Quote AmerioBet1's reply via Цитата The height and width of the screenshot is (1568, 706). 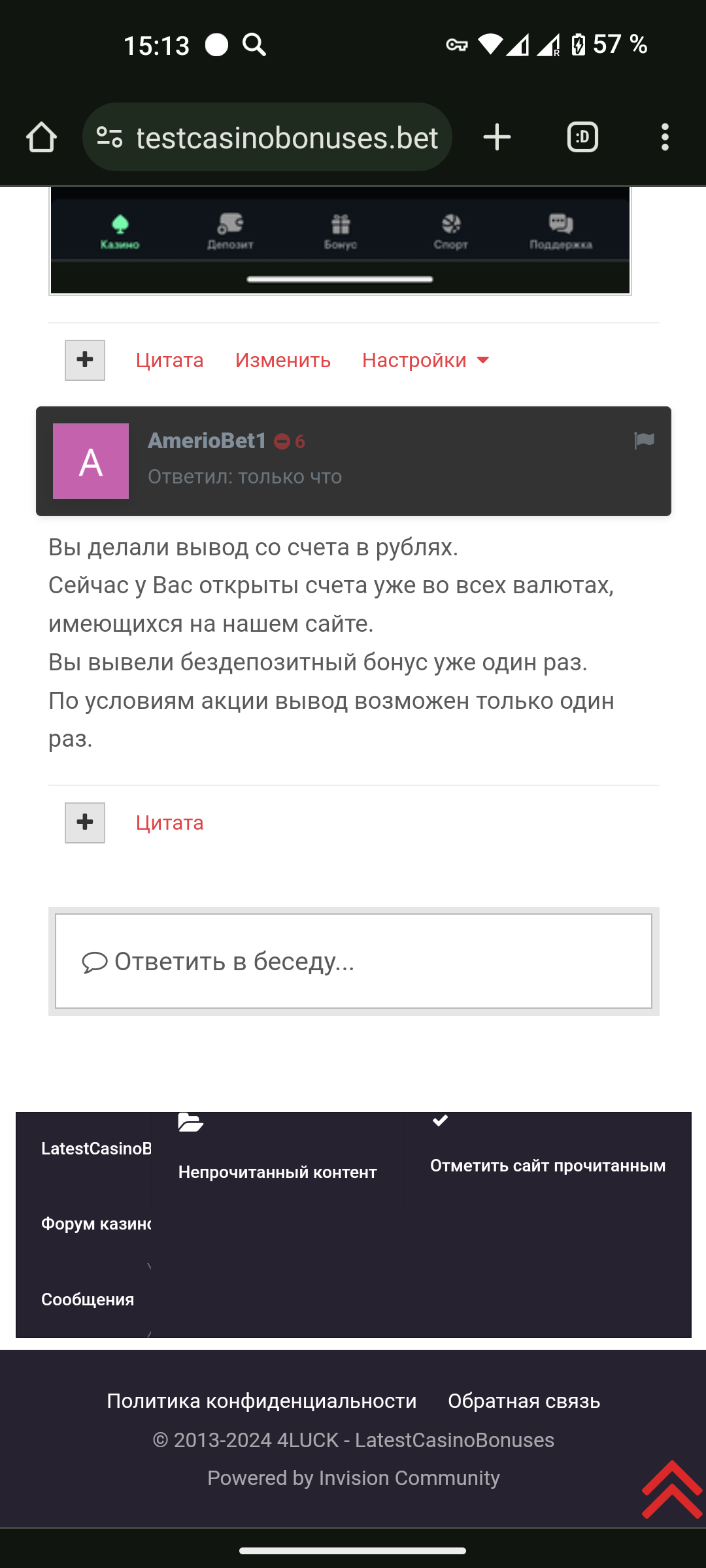coord(169,823)
